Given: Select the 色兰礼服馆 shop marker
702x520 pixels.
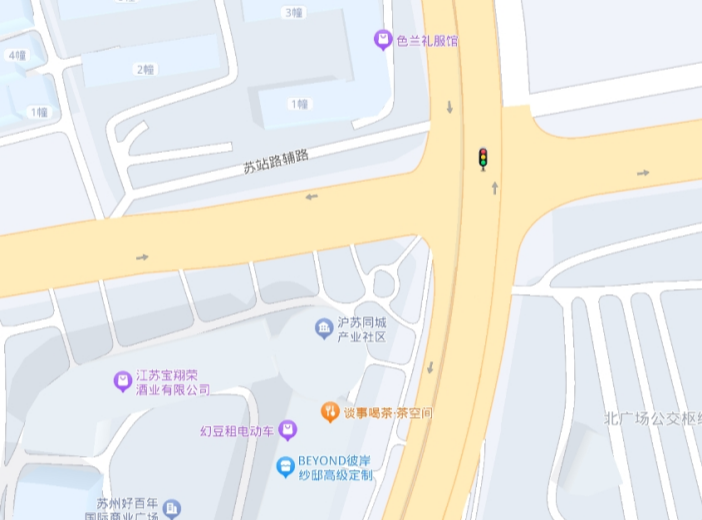Looking at the screenshot, I should point(383,40).
